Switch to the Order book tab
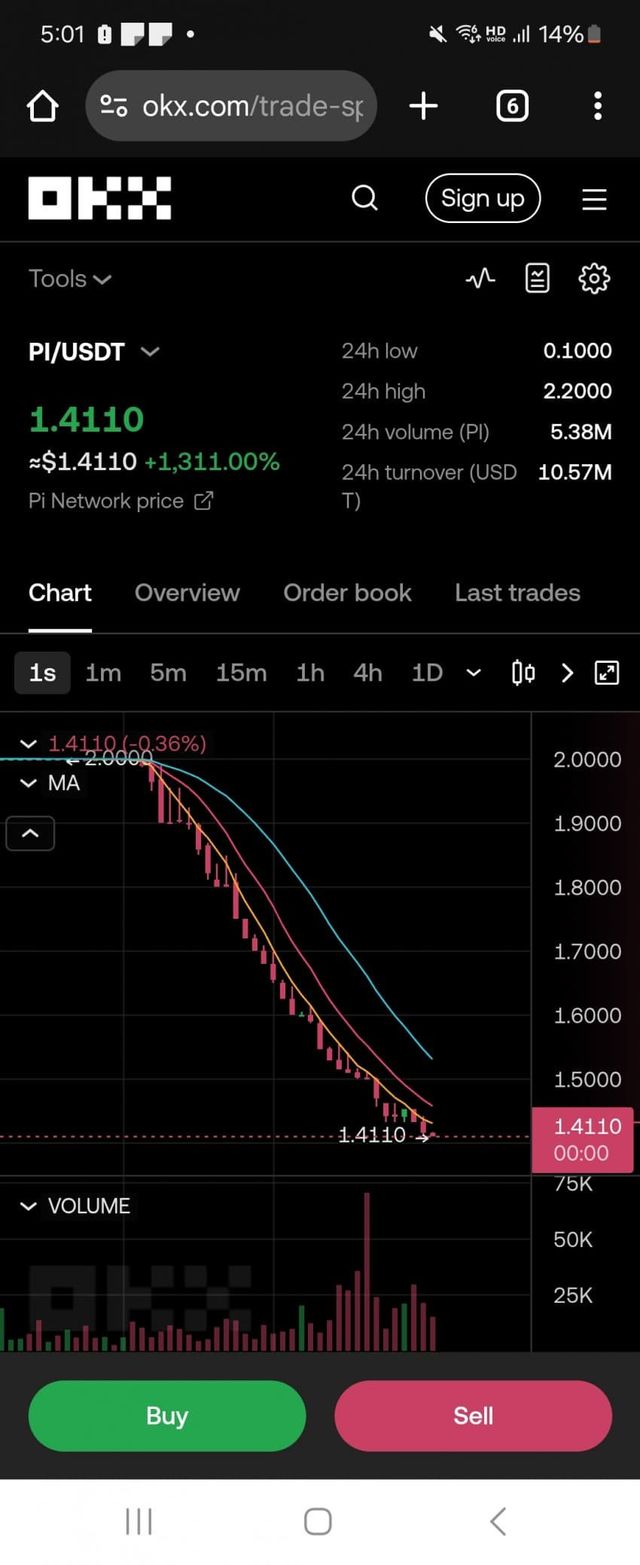Image resolution: width=640 pixels, height=1565 pixels. pyautogui.click(x=347, y=593)
